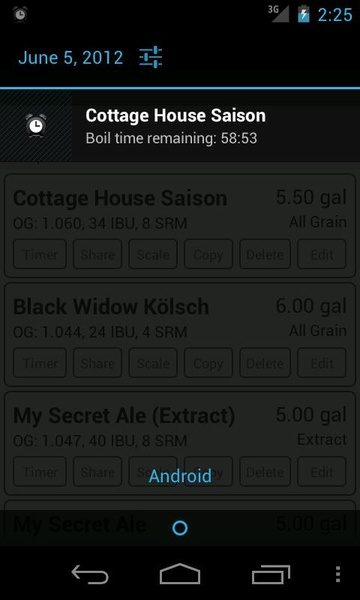
Task: Tap the notification shade handle circle
Action: coord(180,528)
